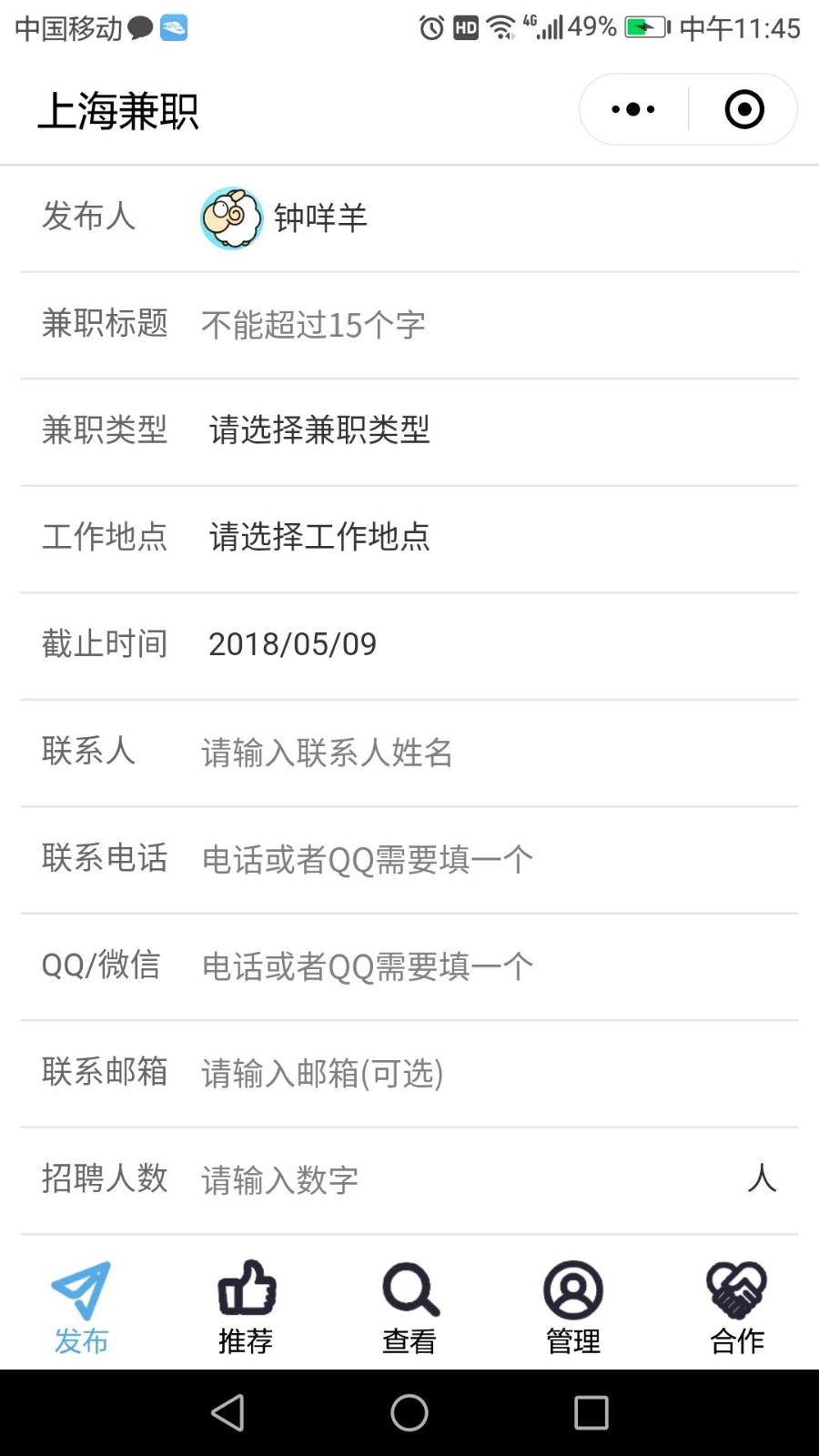The width and height of the screenshot is (819, 1456).
Task: Go back using the system back button
Action: [x=227, y=1413]
